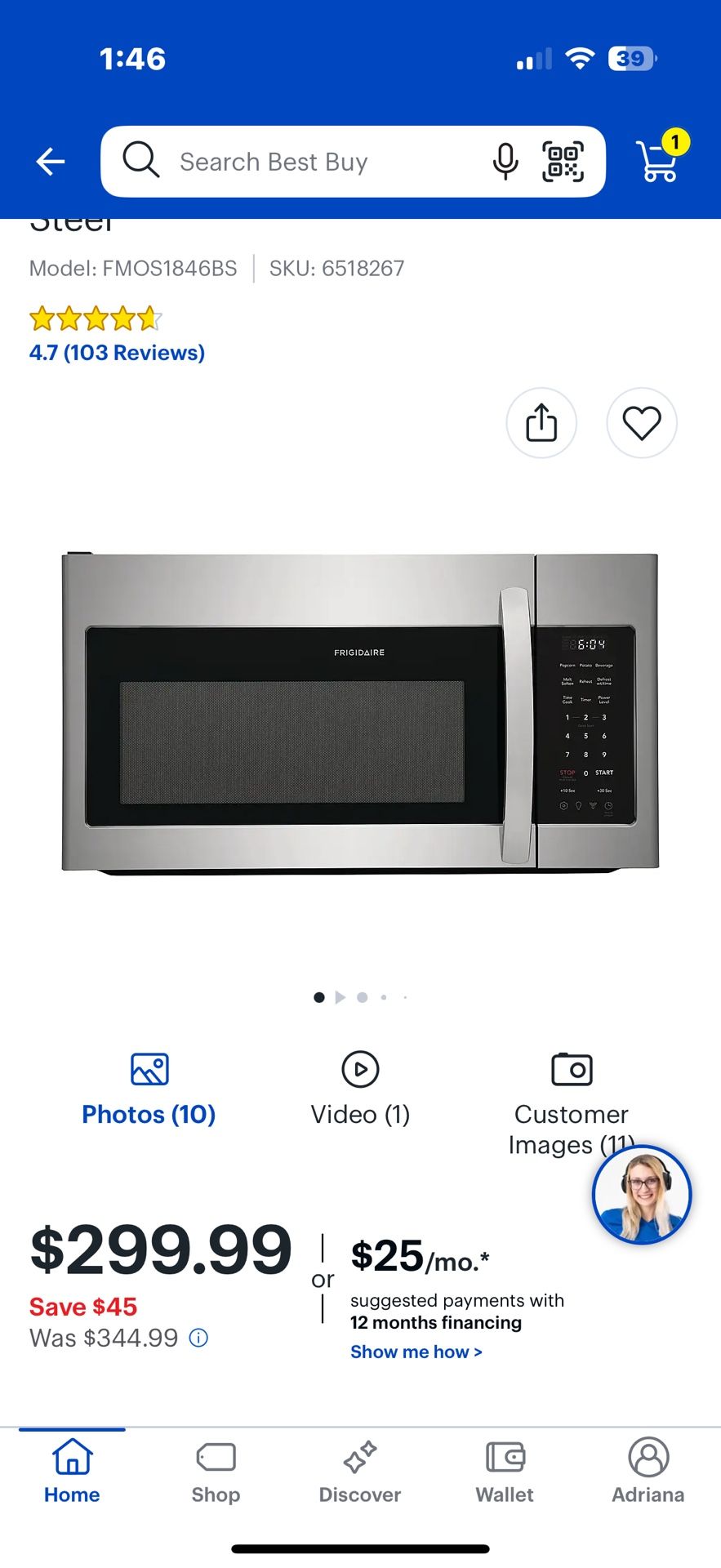Advance carousel with the play arrow indicator
721x1568 pixels.
click(x=340, y=997)
